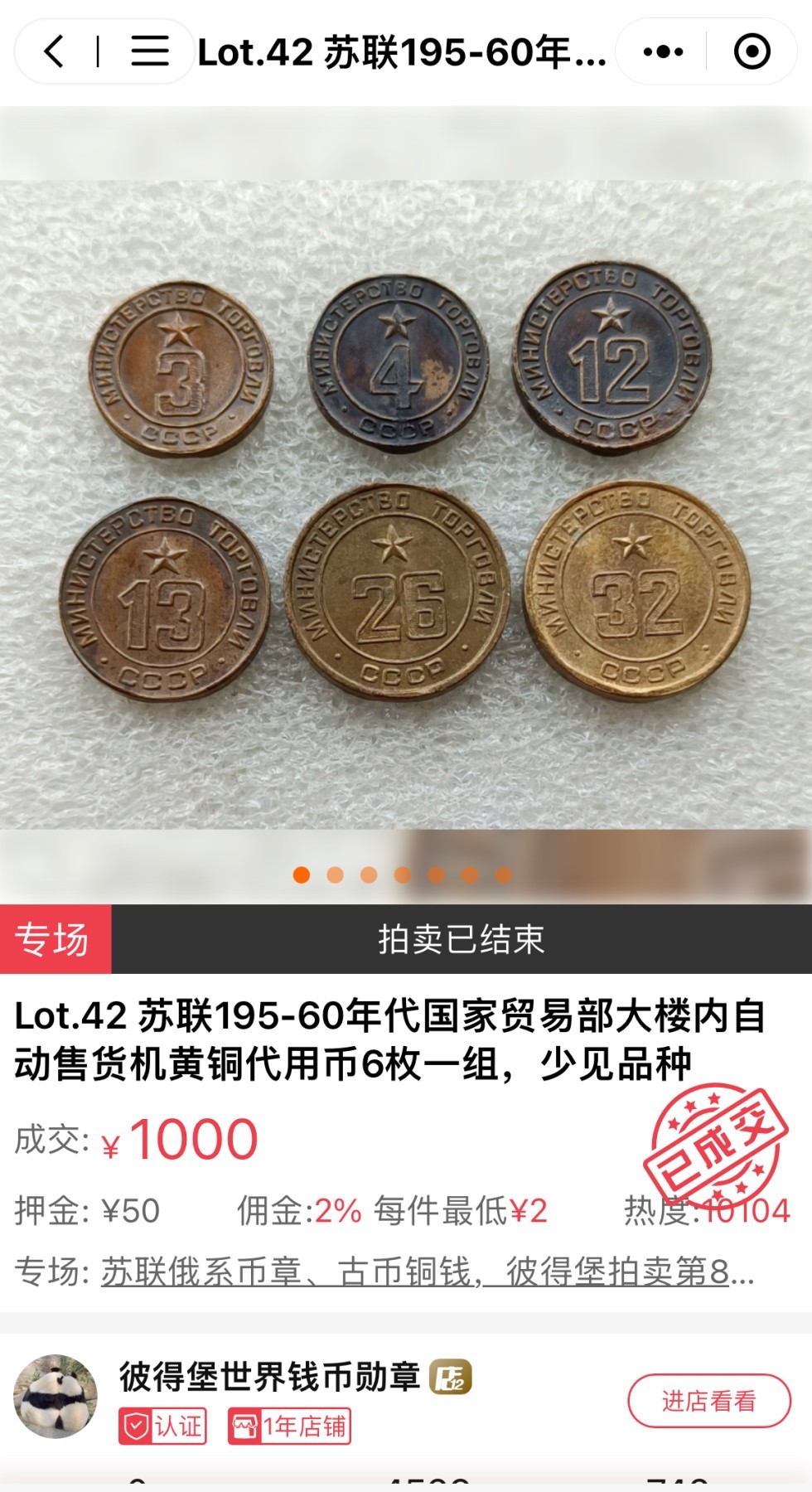The image size is (812, 1492).
Task: Tap 进店看看 to visit the shop
Action: pyautogui.click(x=708, y=1401)
